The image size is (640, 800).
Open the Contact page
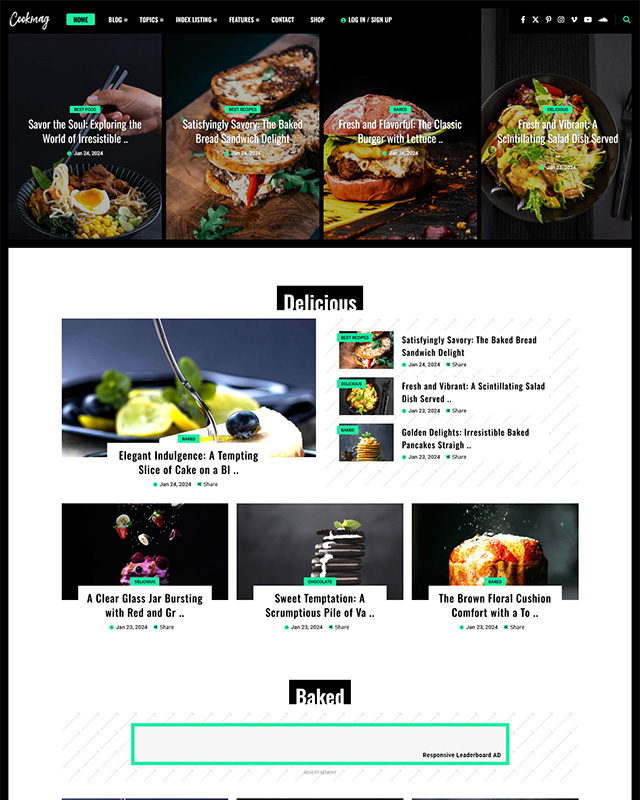pos(283,19)
